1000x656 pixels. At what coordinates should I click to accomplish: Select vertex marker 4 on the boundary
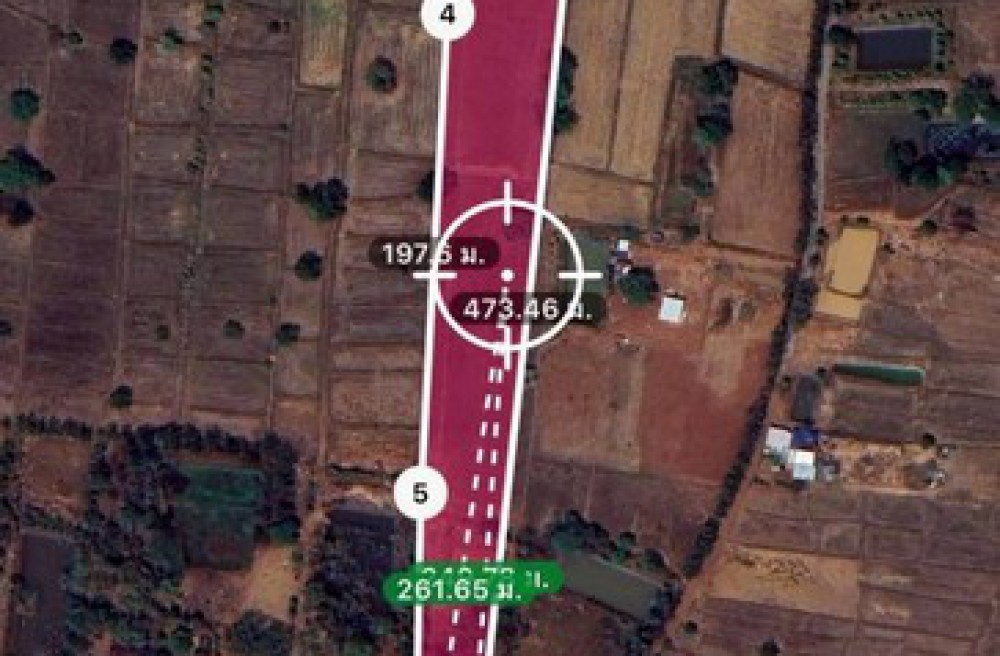[446, 16]
